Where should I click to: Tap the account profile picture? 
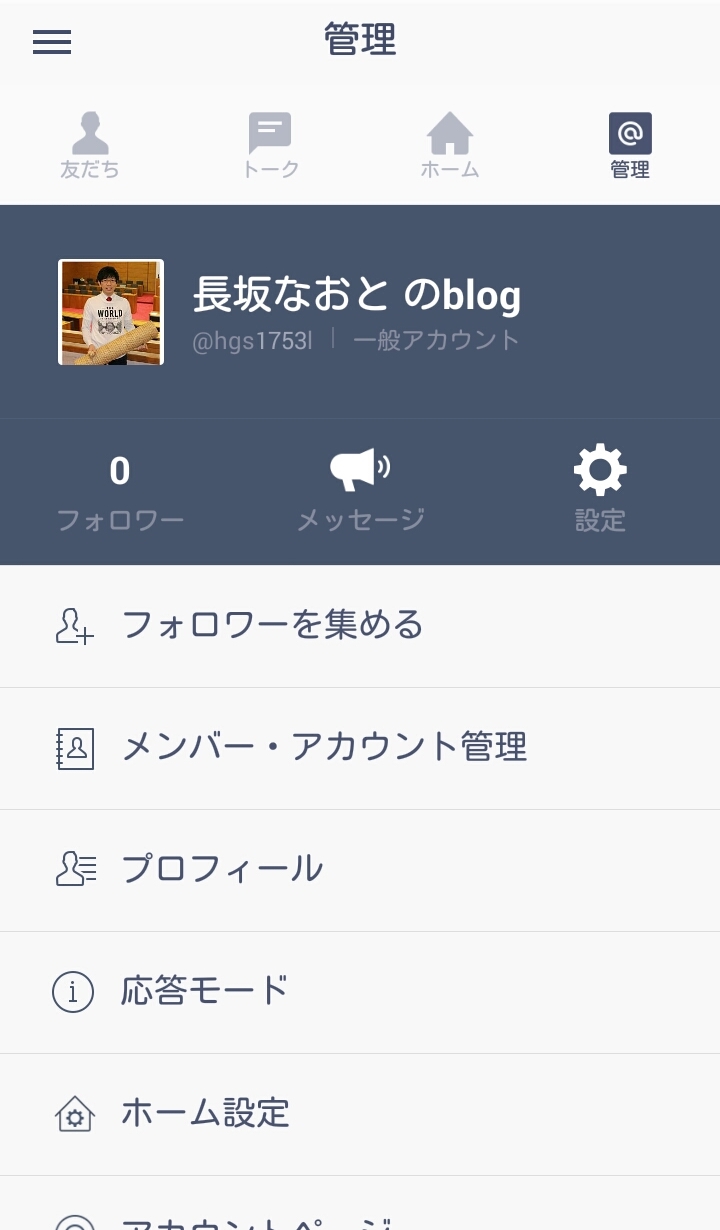click(111, 312)
